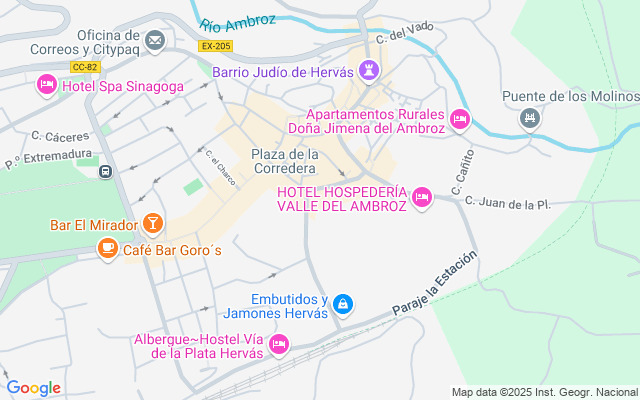Open the Google logo link
640x400 pixels.
[34, 388]
